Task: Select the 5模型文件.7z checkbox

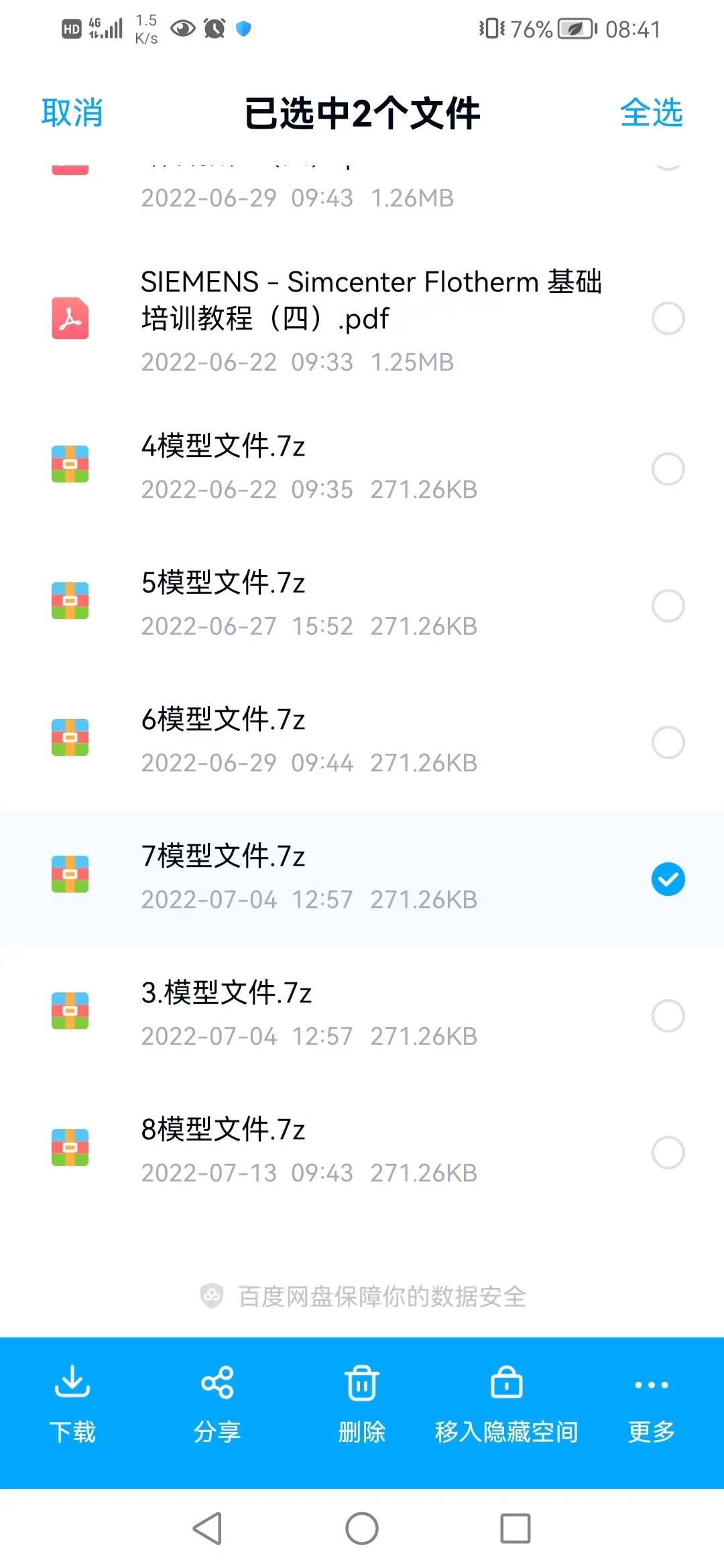Action: point(668,606)
